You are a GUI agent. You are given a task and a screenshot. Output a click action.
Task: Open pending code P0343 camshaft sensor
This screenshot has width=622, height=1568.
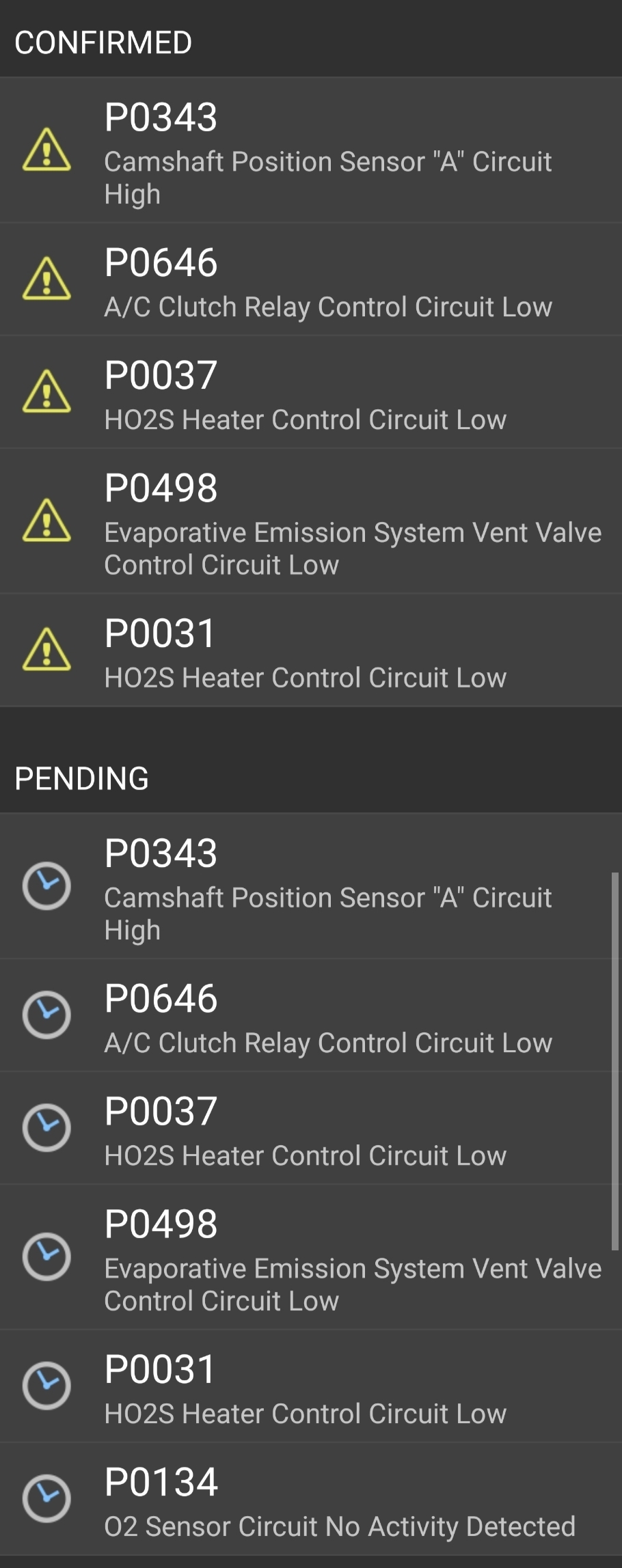[x=311, y=886]
